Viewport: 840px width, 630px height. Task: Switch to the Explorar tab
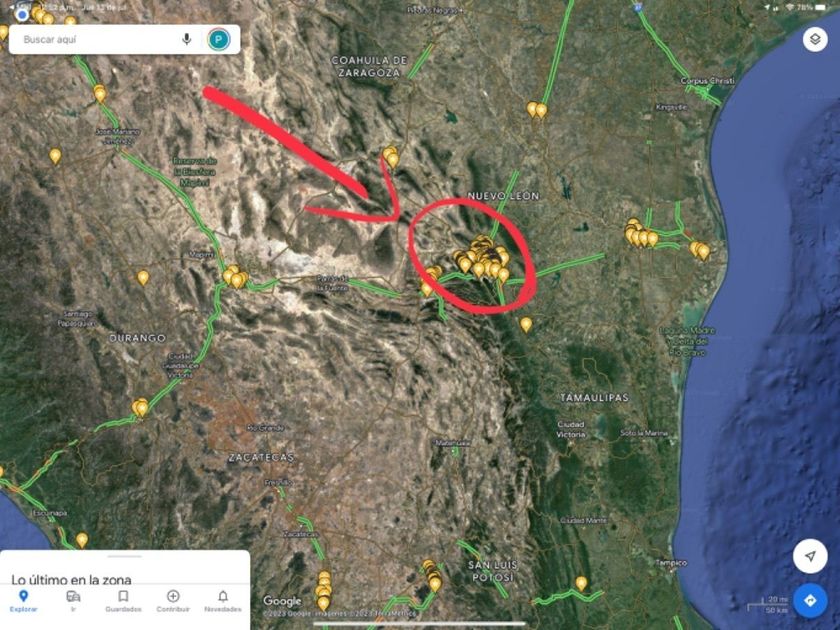click(x=24, y=601)
